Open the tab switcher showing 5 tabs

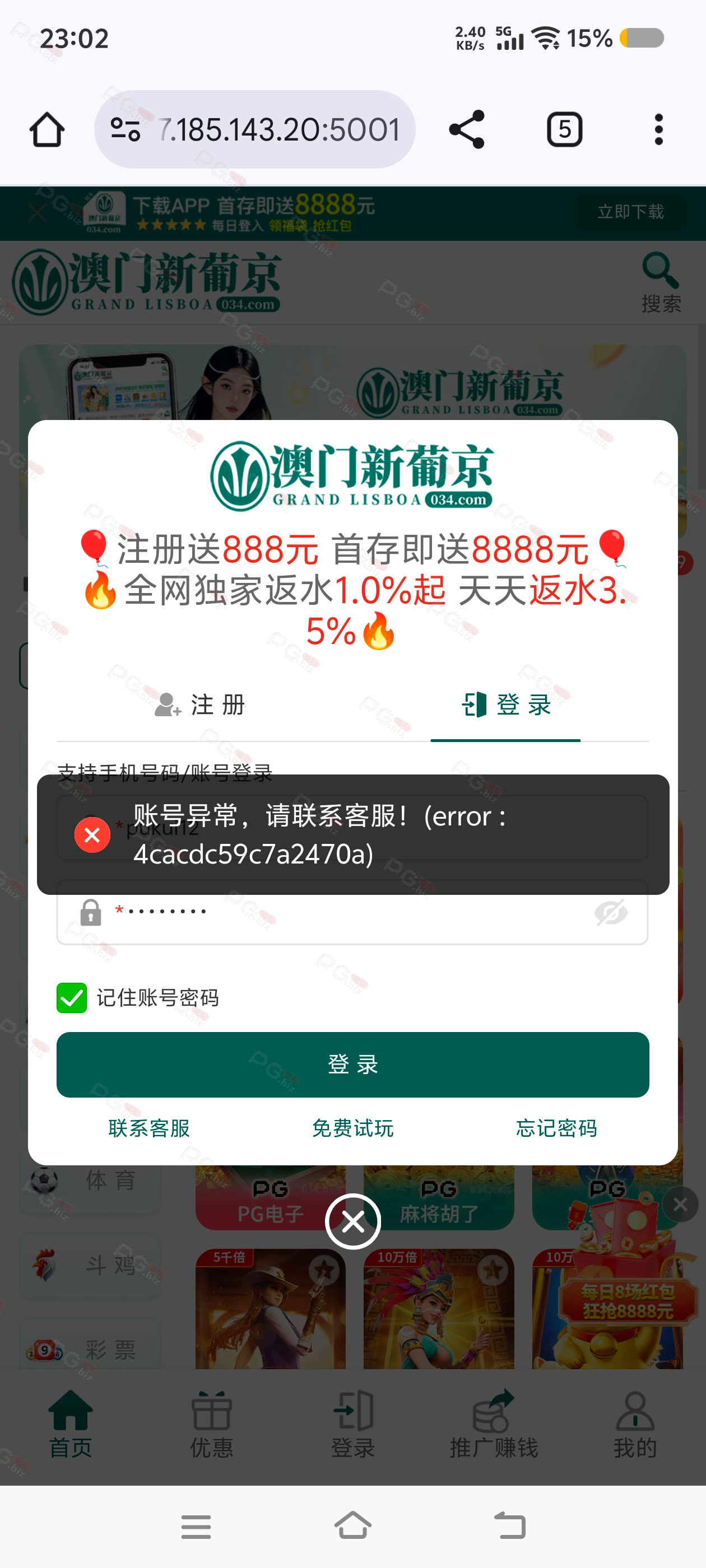(564, 130)
